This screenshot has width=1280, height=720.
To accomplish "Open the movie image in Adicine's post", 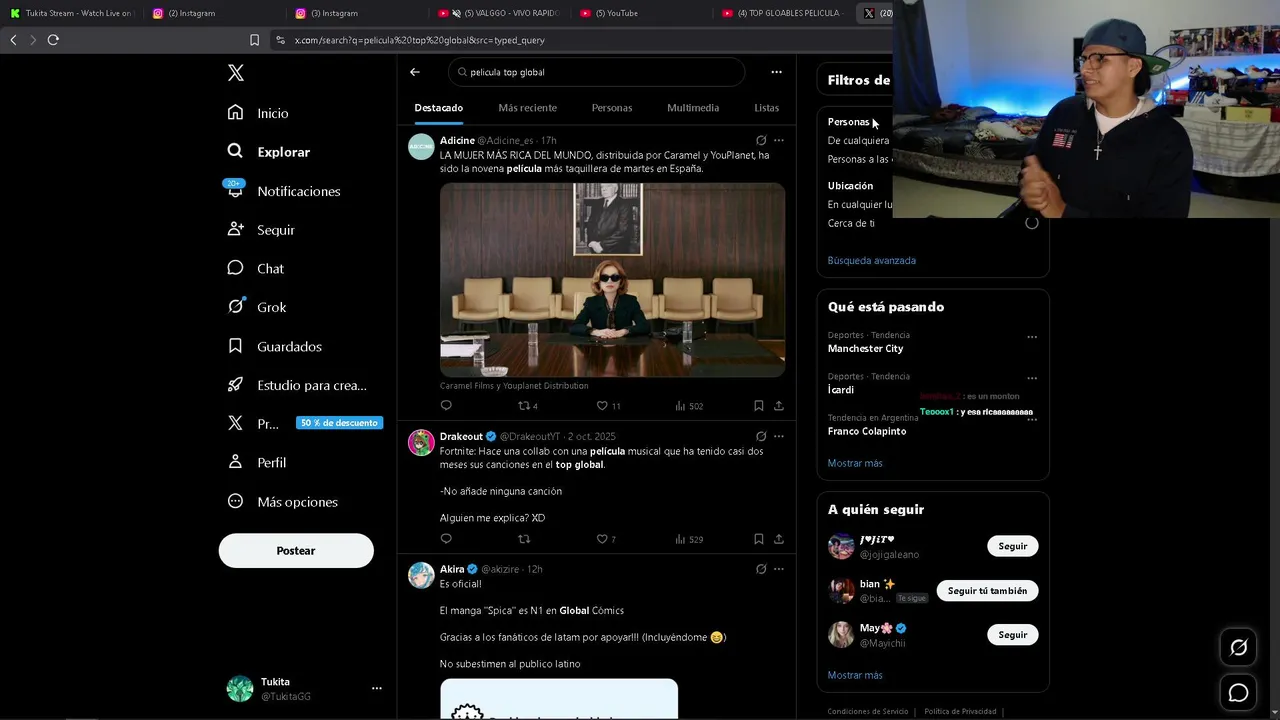I will coord(612,280).
